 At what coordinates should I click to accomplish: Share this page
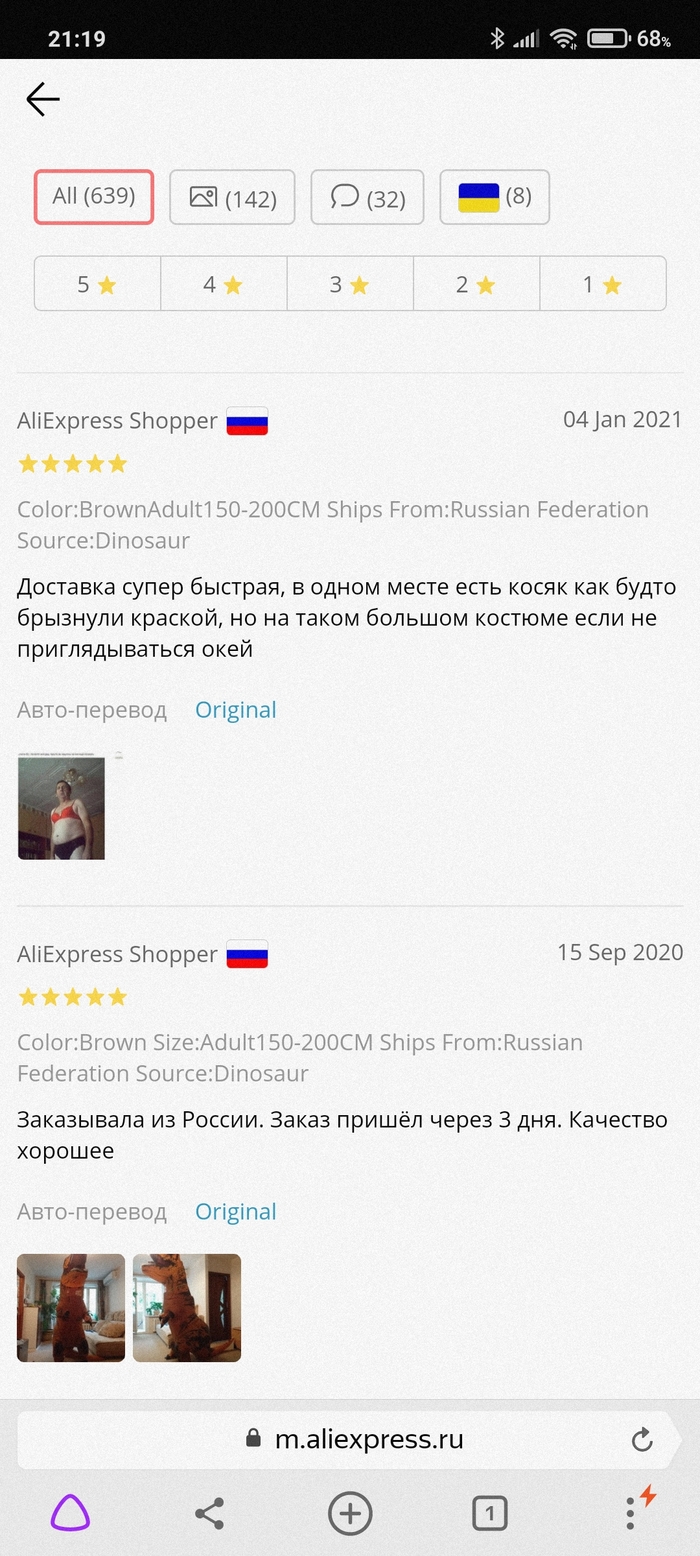coord(209,1514)
